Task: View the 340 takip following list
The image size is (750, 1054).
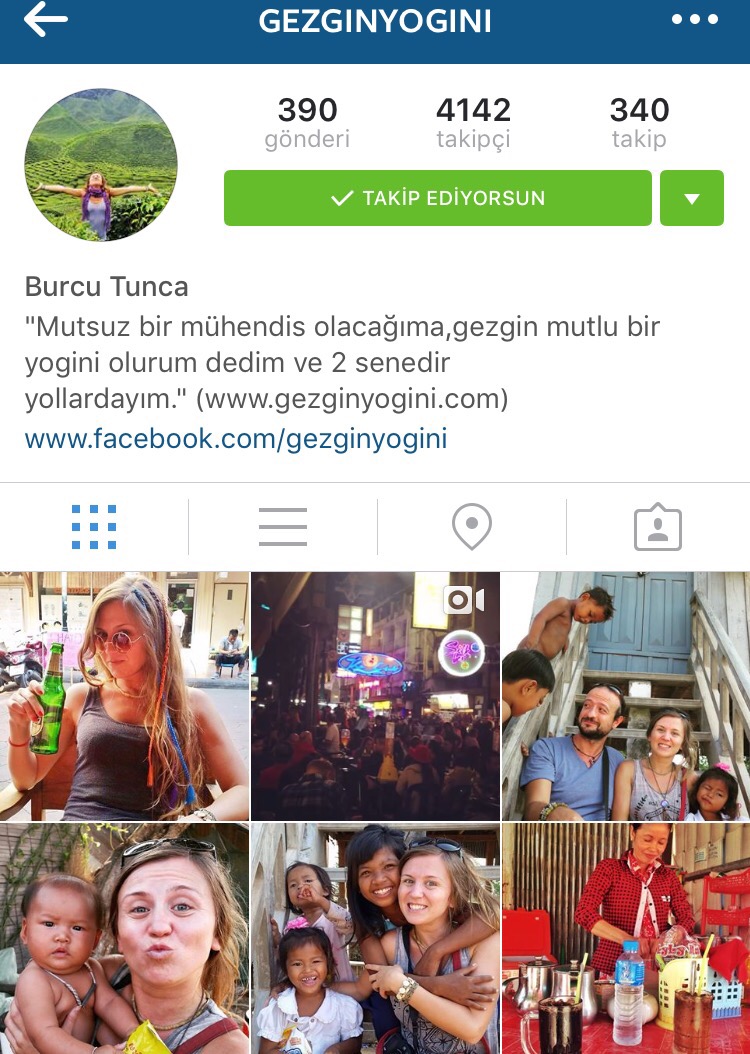Action: [x=639, y=123]
